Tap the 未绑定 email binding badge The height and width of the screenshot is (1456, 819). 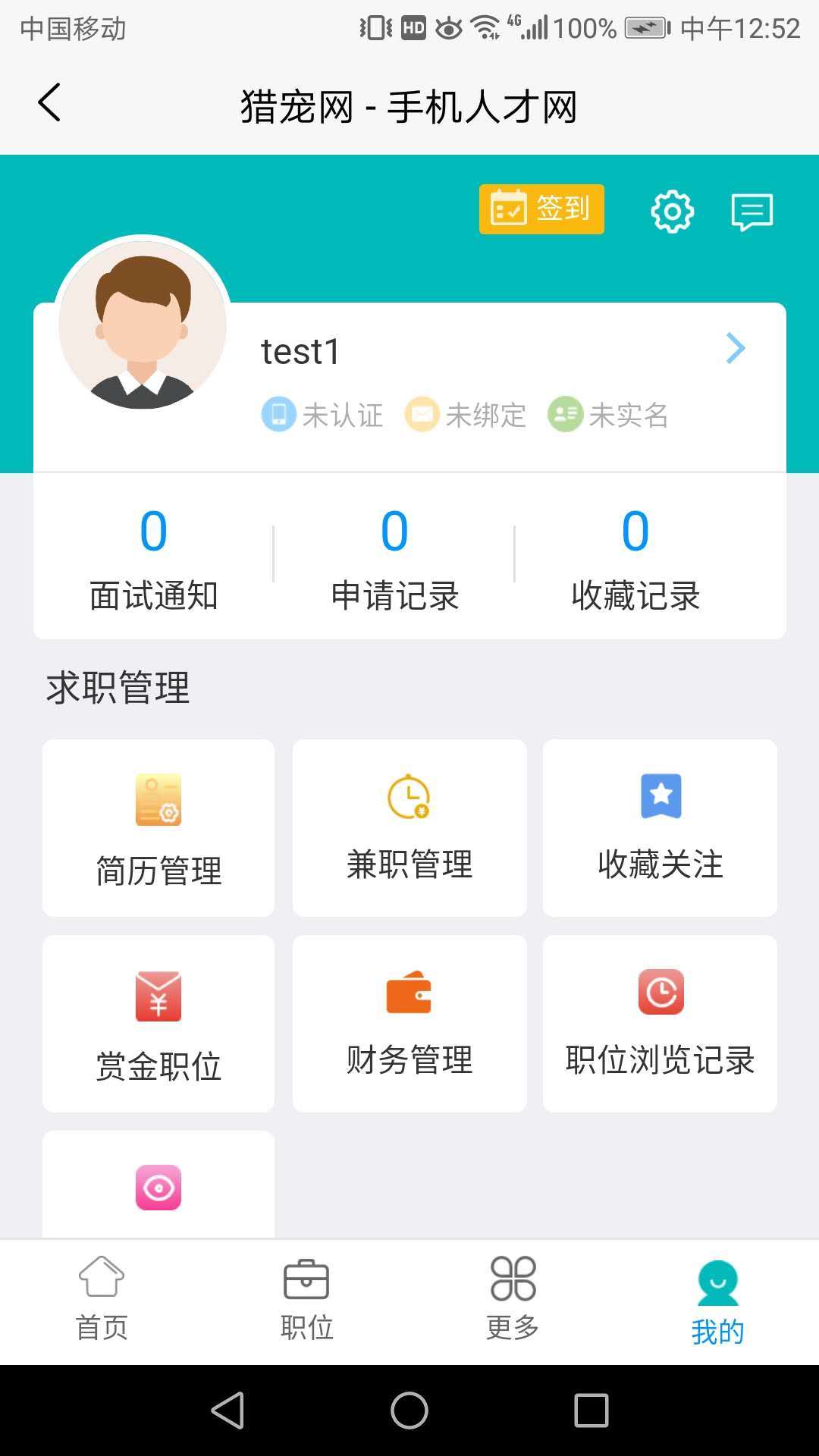point(464,414)
